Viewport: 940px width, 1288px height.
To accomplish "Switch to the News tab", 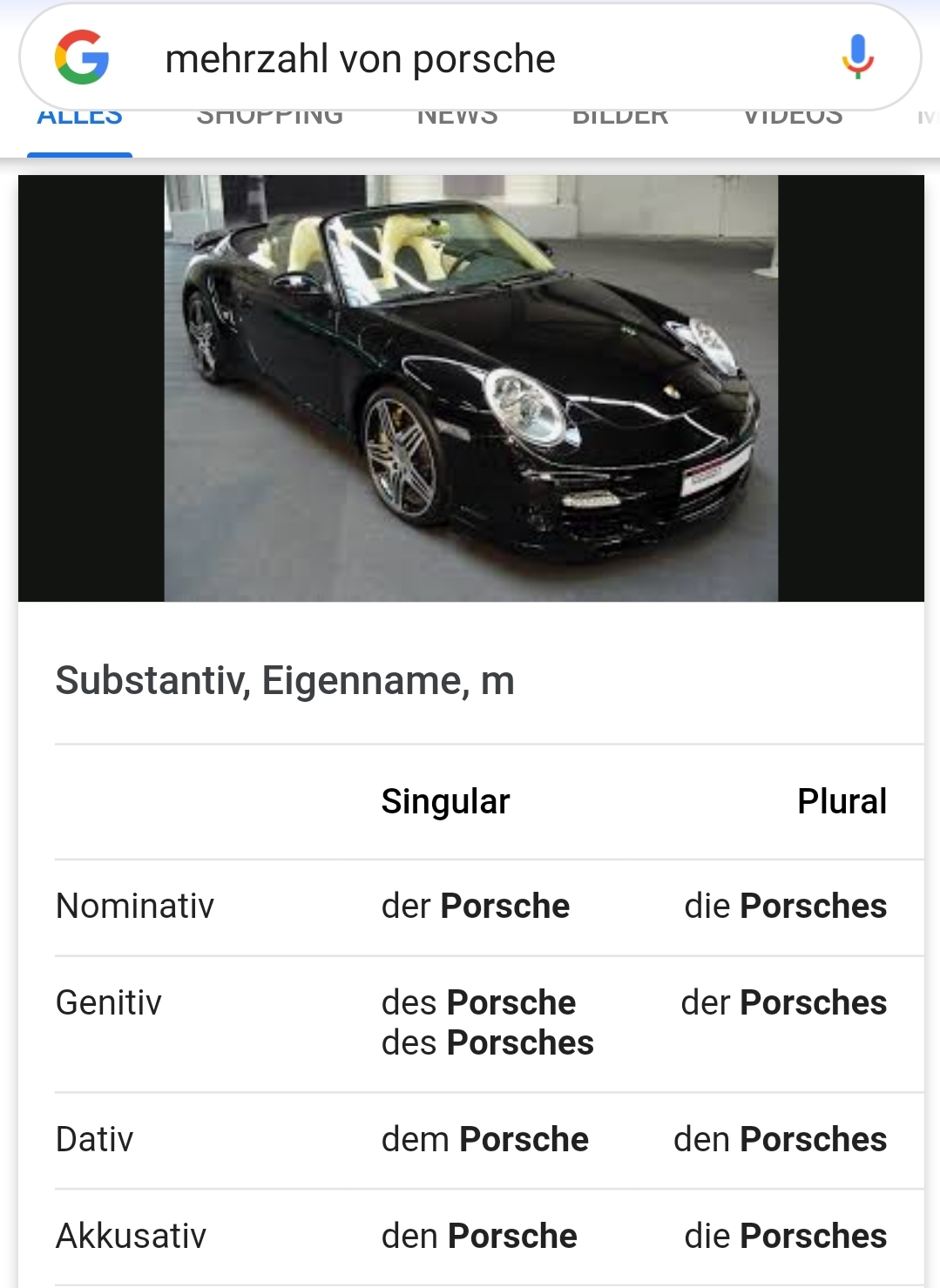I will tap(457, 120).
